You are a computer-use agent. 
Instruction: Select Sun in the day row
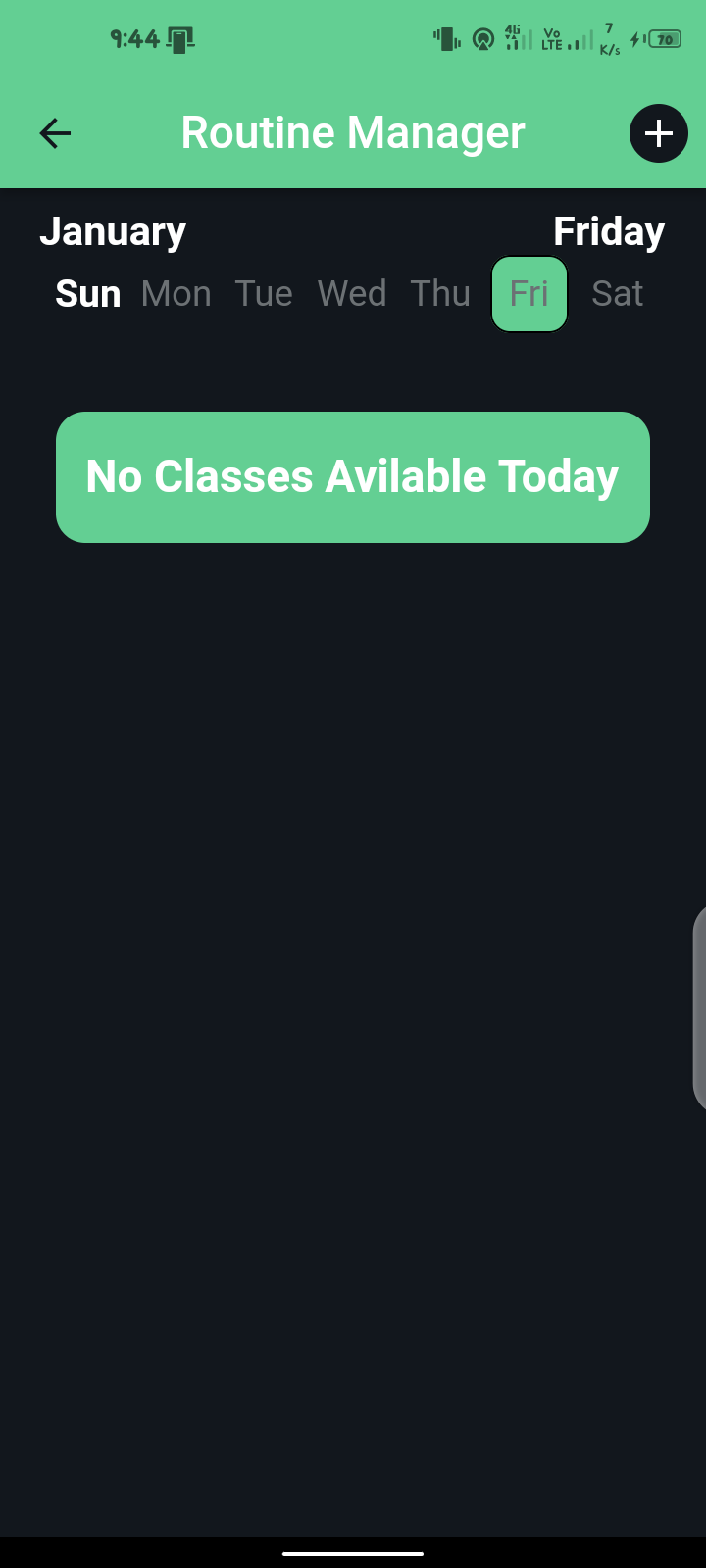pos(88,294)
